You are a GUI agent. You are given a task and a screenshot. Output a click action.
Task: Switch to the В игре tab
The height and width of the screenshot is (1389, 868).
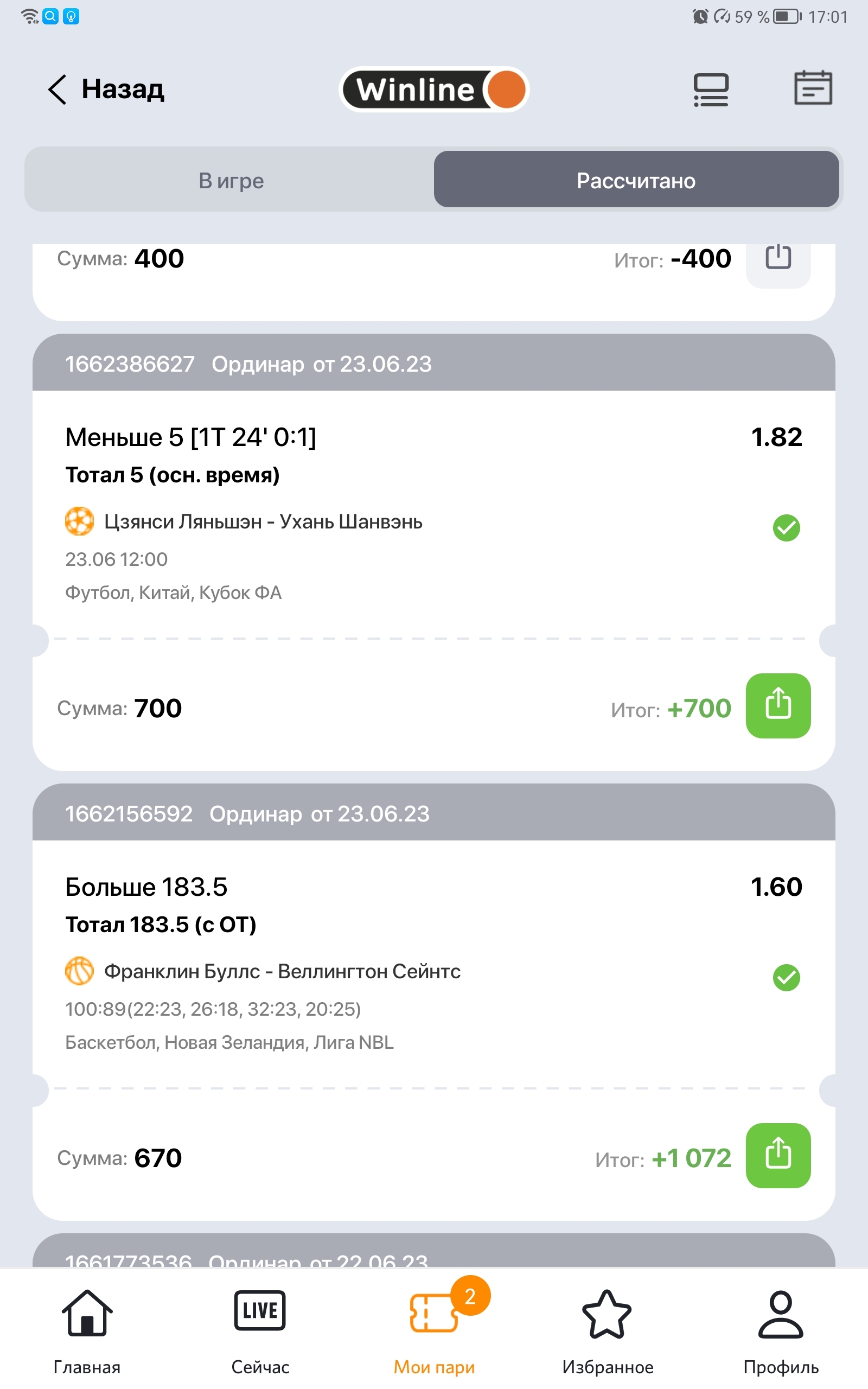pos(231,180)
